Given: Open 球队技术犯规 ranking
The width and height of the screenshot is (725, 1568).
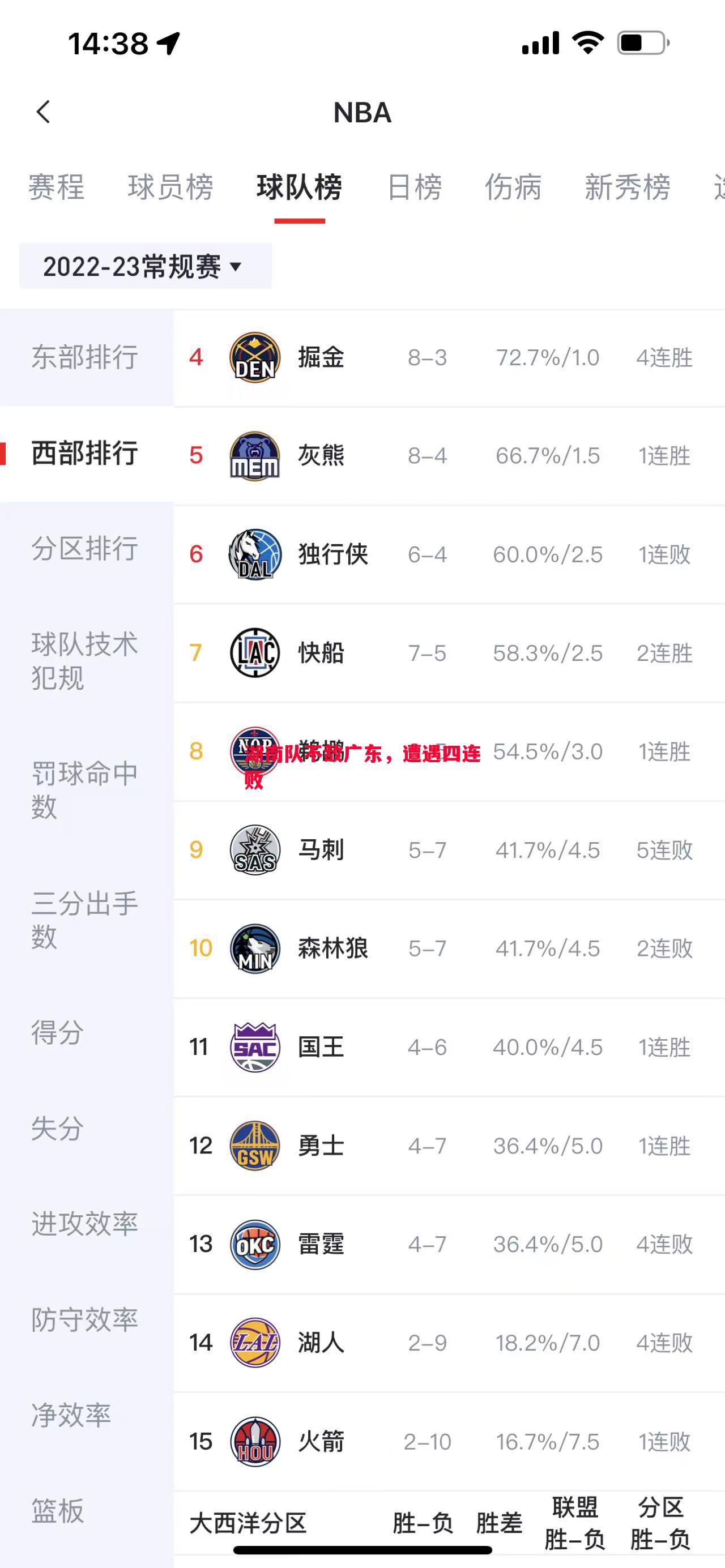Looking at the screenshot, I should click(x=85, y=660).
